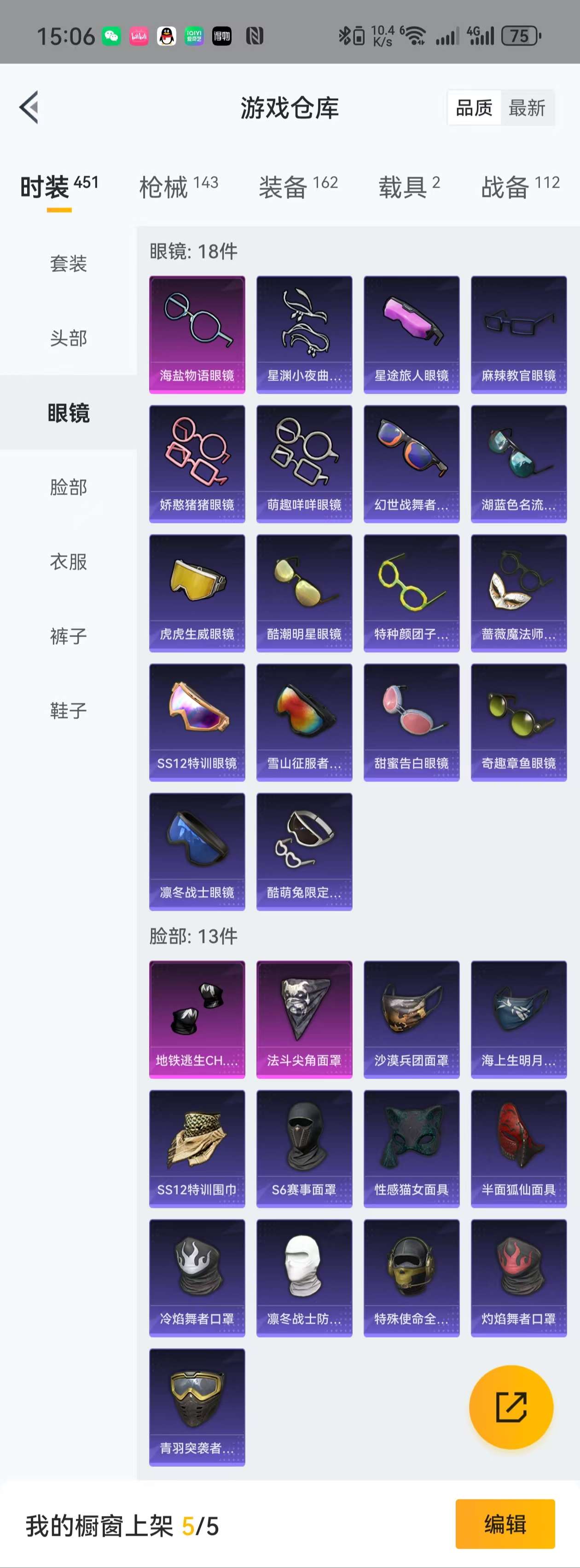Tap the 编辑 button
The height and width of the screenshot is (1568, 580).
point(505,1523)
